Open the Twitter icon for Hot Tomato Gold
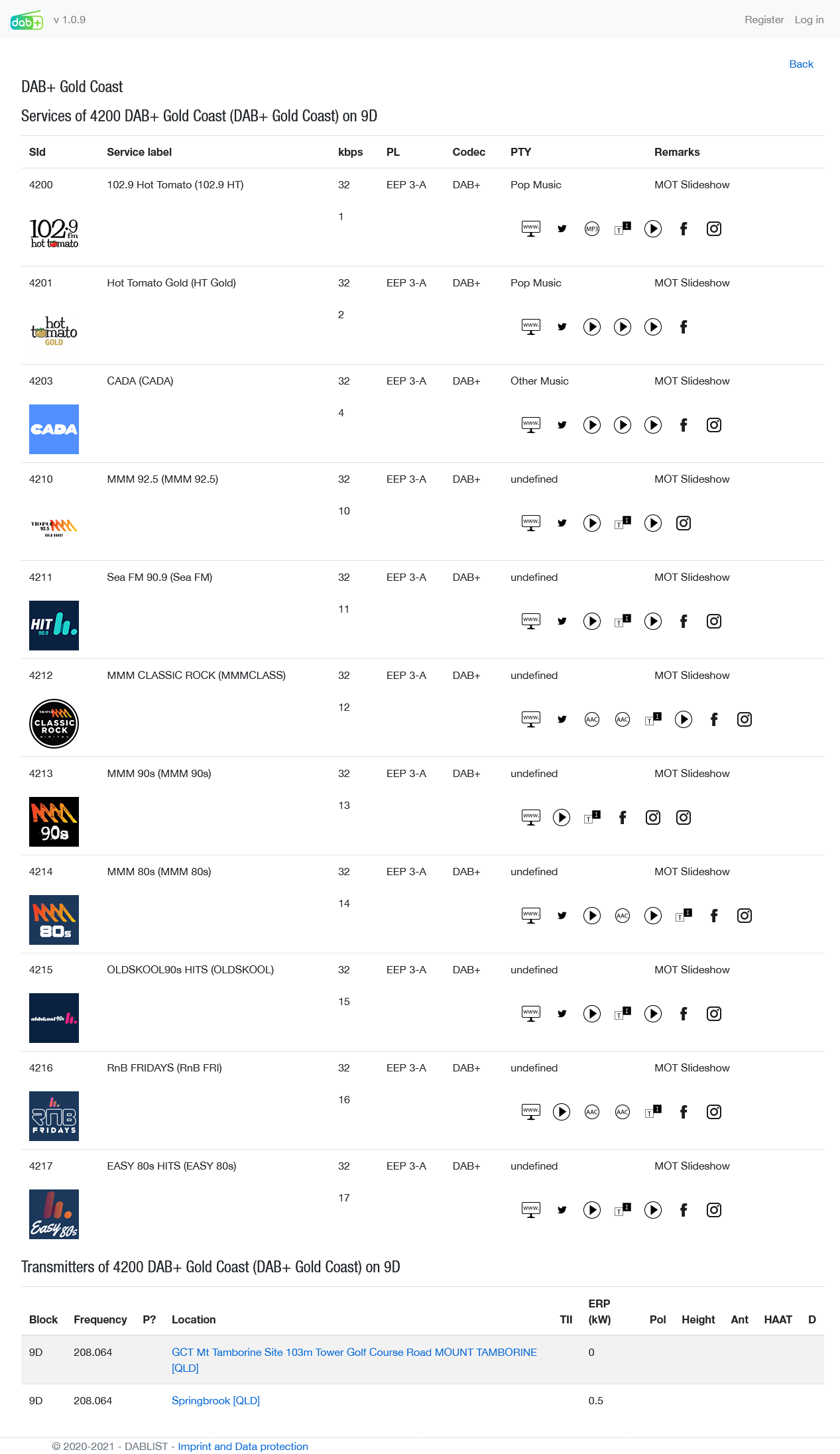This screenshot has height=1454, width=840. (x=562, y=327)
